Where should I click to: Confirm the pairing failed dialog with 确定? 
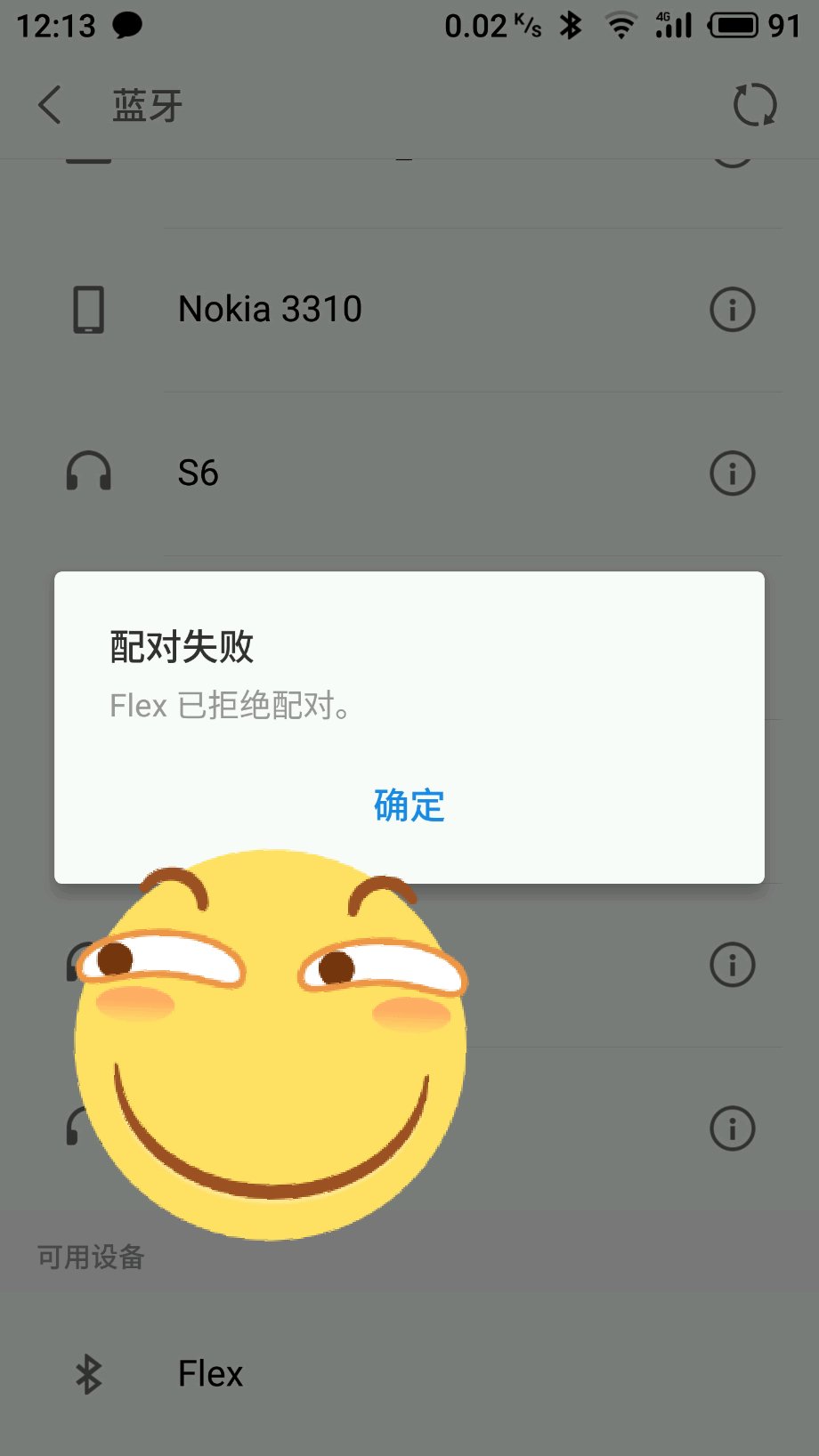click(409, 805)
